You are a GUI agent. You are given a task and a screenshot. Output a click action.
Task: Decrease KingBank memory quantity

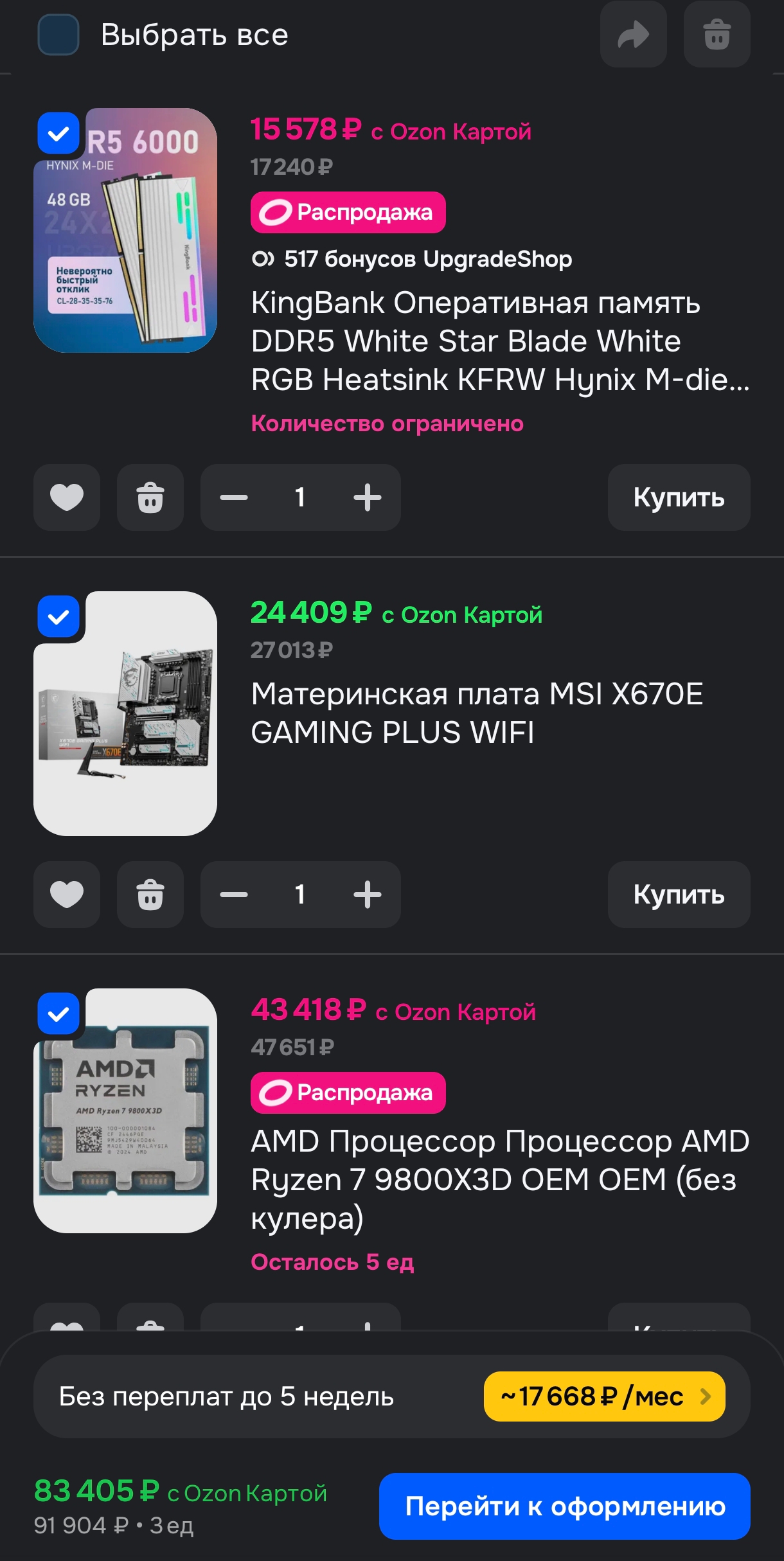coord(234,497)
